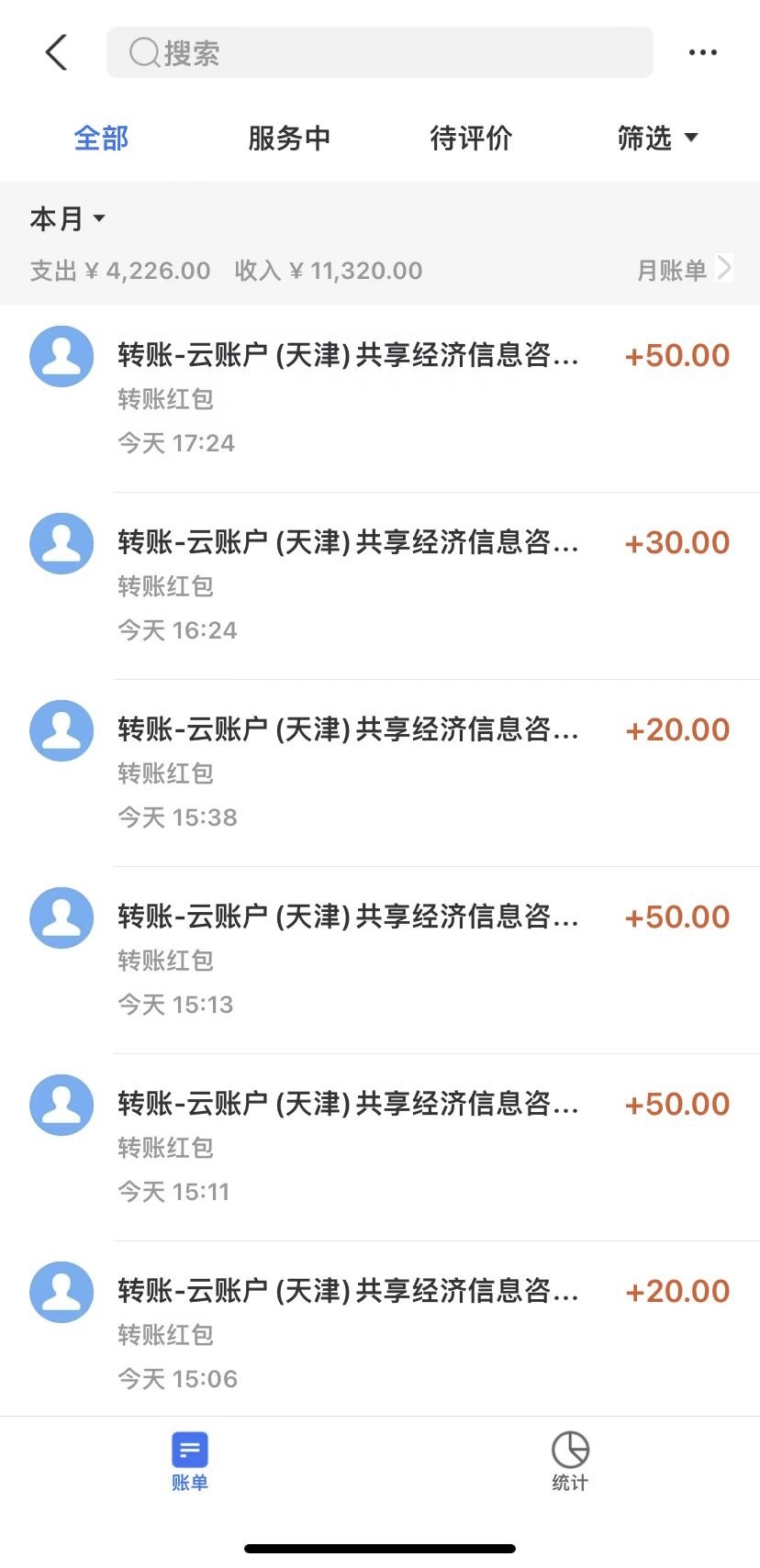Expand 月账单 via the right chevron

(x=724, y=269)
